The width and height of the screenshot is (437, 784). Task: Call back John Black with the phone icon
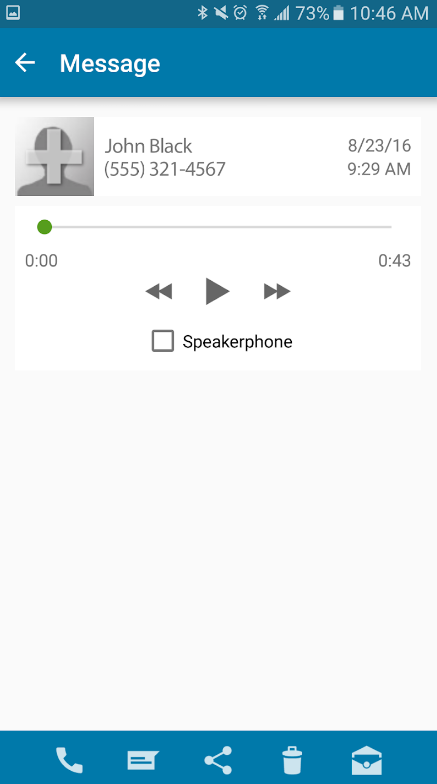(x=69, y=760)
